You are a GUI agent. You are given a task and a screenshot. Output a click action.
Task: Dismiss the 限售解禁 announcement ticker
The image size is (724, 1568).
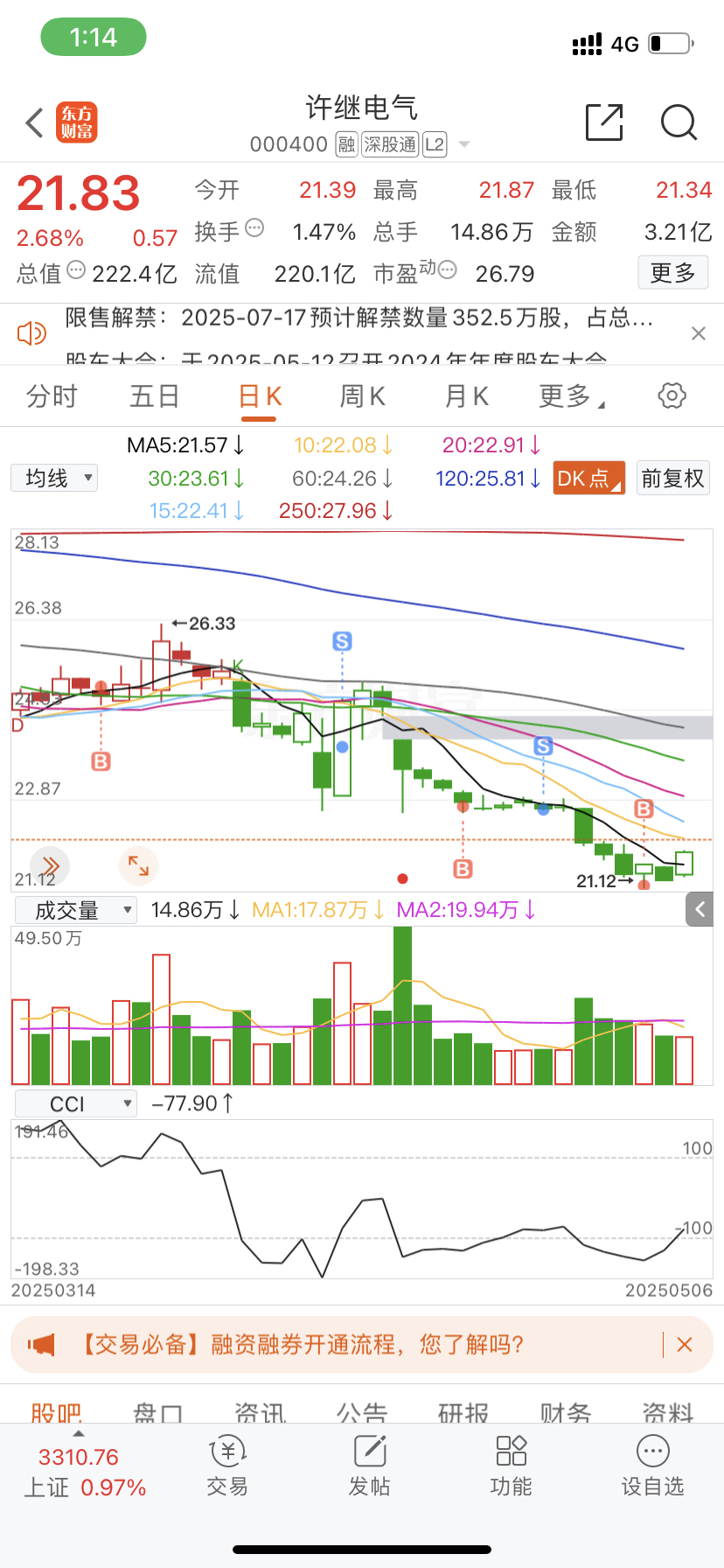click(699, 333)
